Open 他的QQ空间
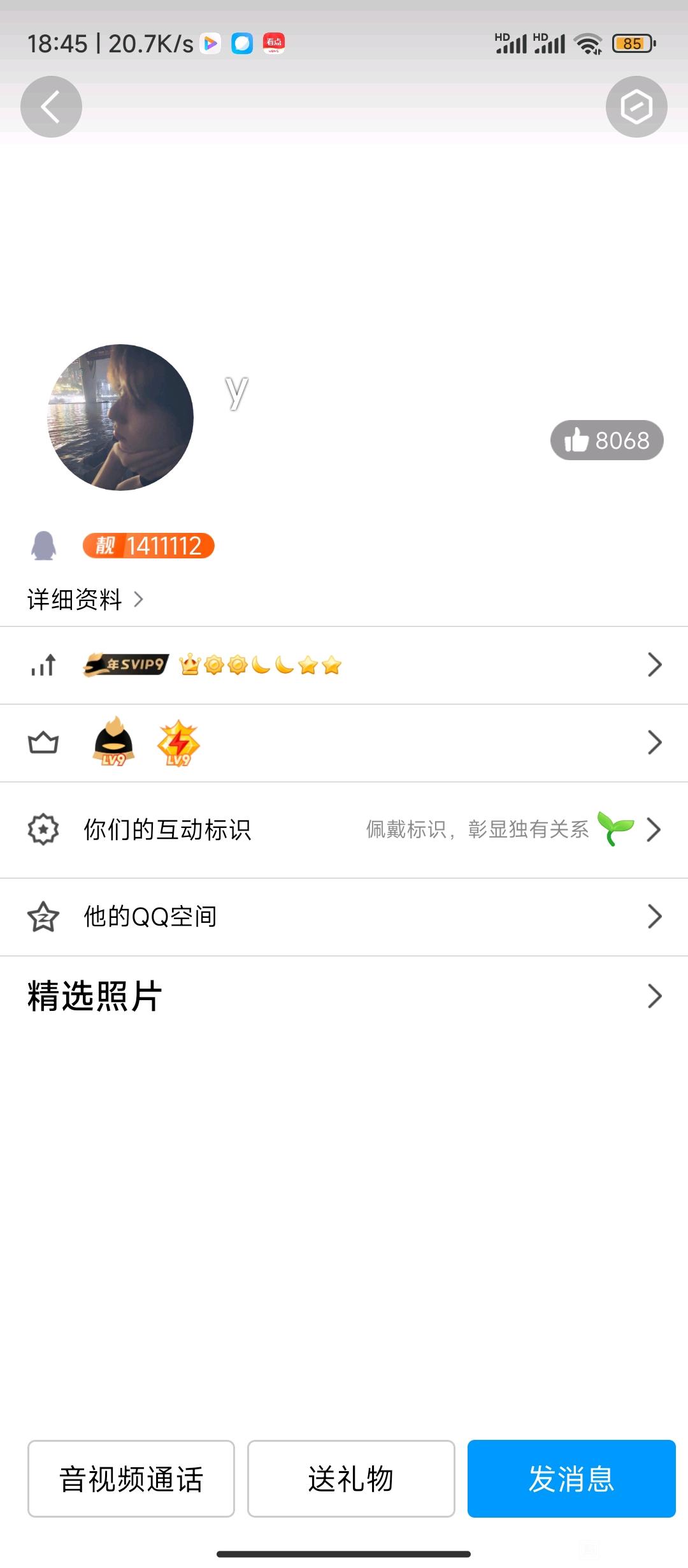This screenshot has width=688, height=1568. [x=344, y=917]
